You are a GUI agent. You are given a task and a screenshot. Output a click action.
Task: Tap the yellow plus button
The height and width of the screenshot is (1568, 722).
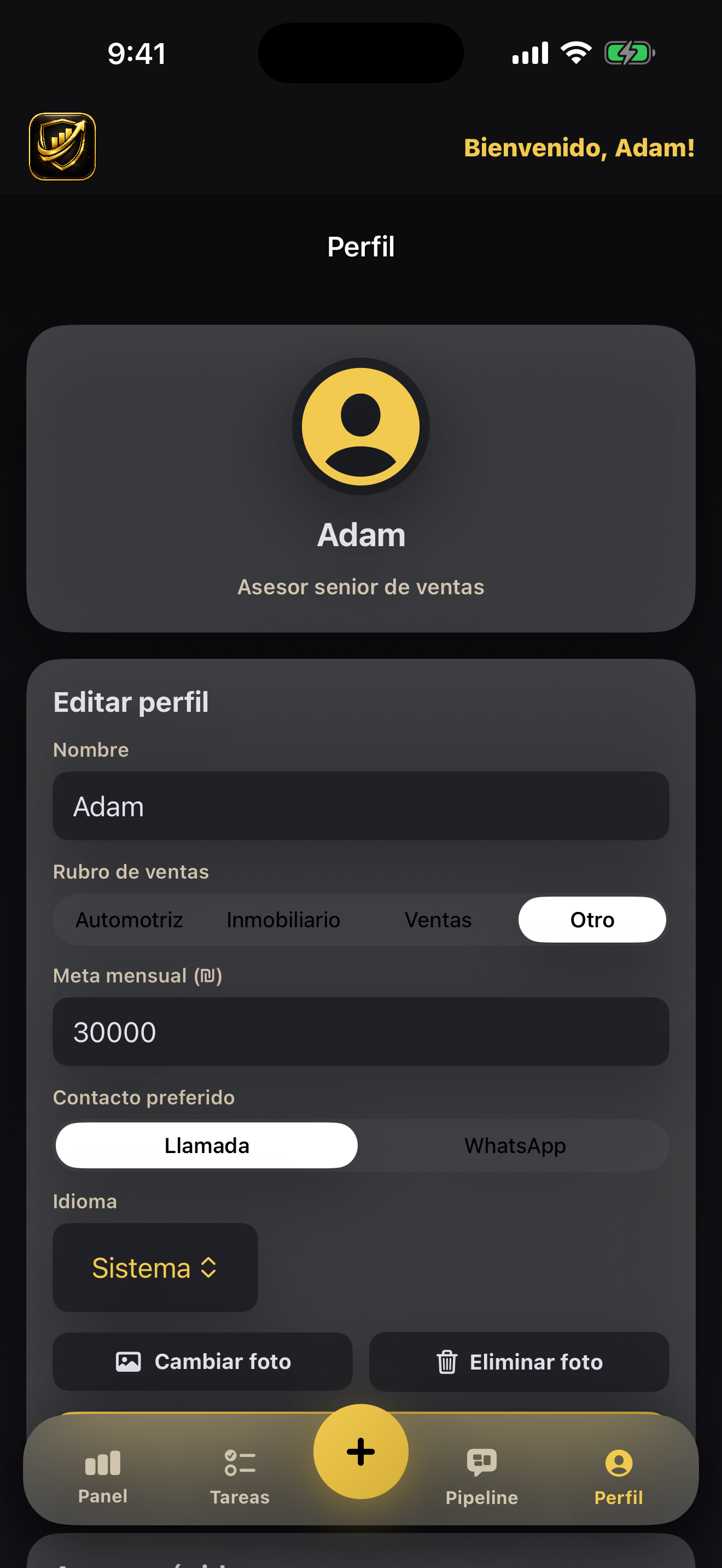tap(360, 1451)
